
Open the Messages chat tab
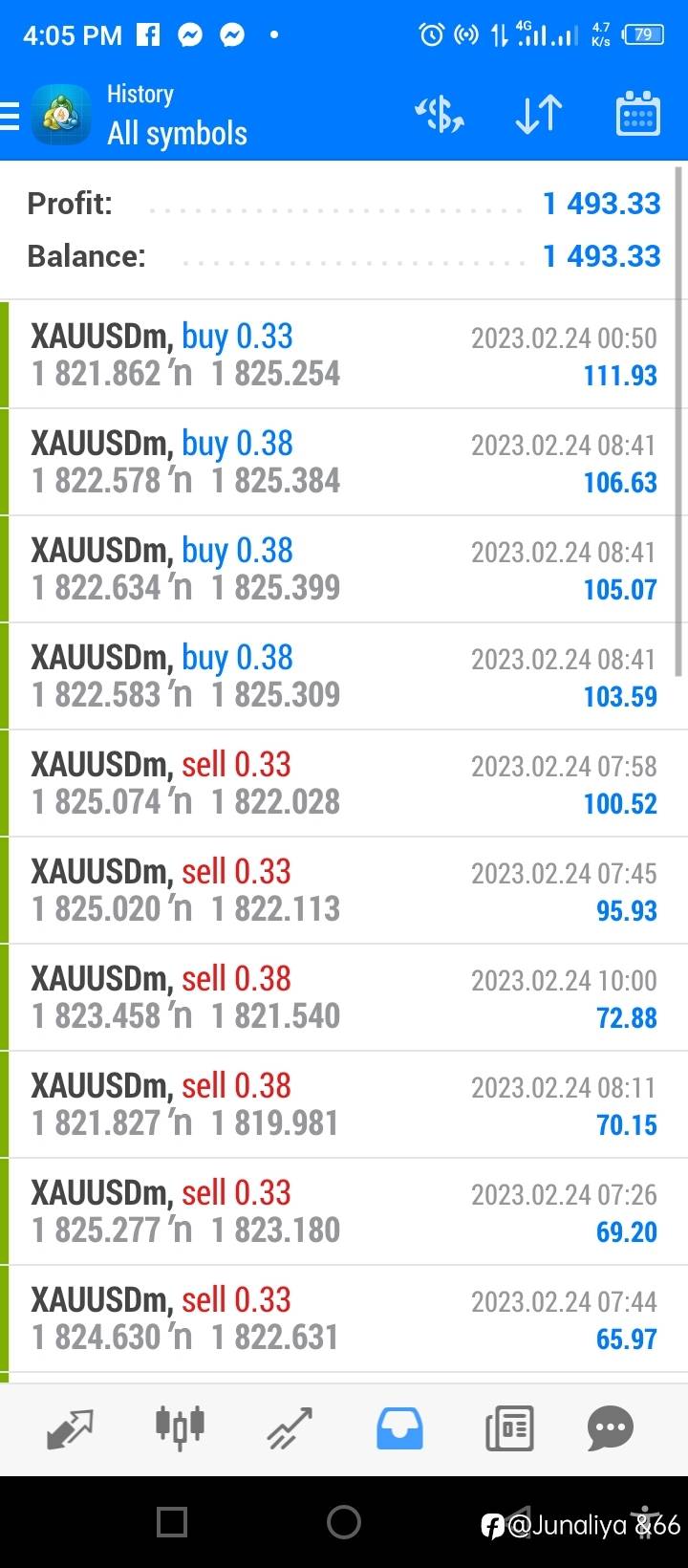(611, 1429)
